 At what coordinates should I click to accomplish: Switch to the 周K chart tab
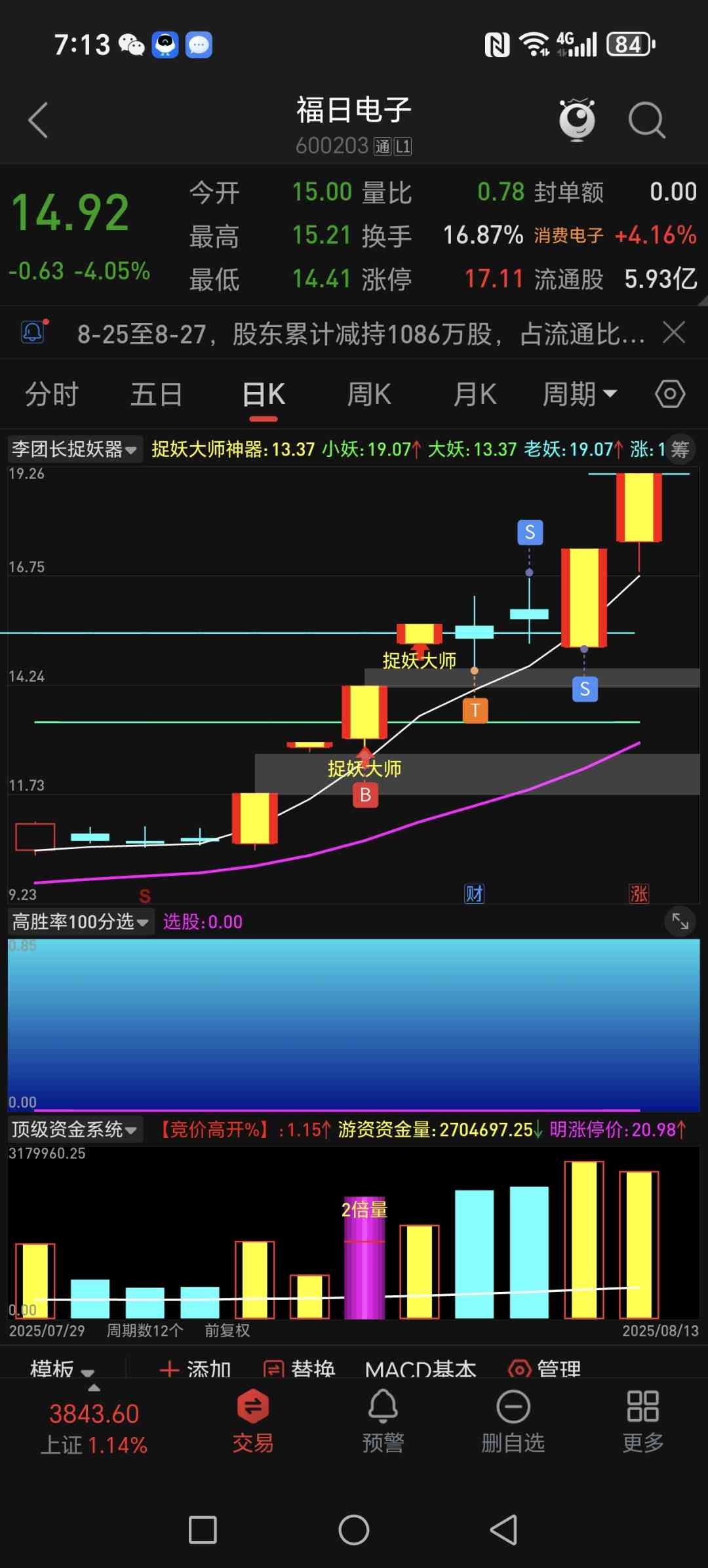click(x=369, y=395)
